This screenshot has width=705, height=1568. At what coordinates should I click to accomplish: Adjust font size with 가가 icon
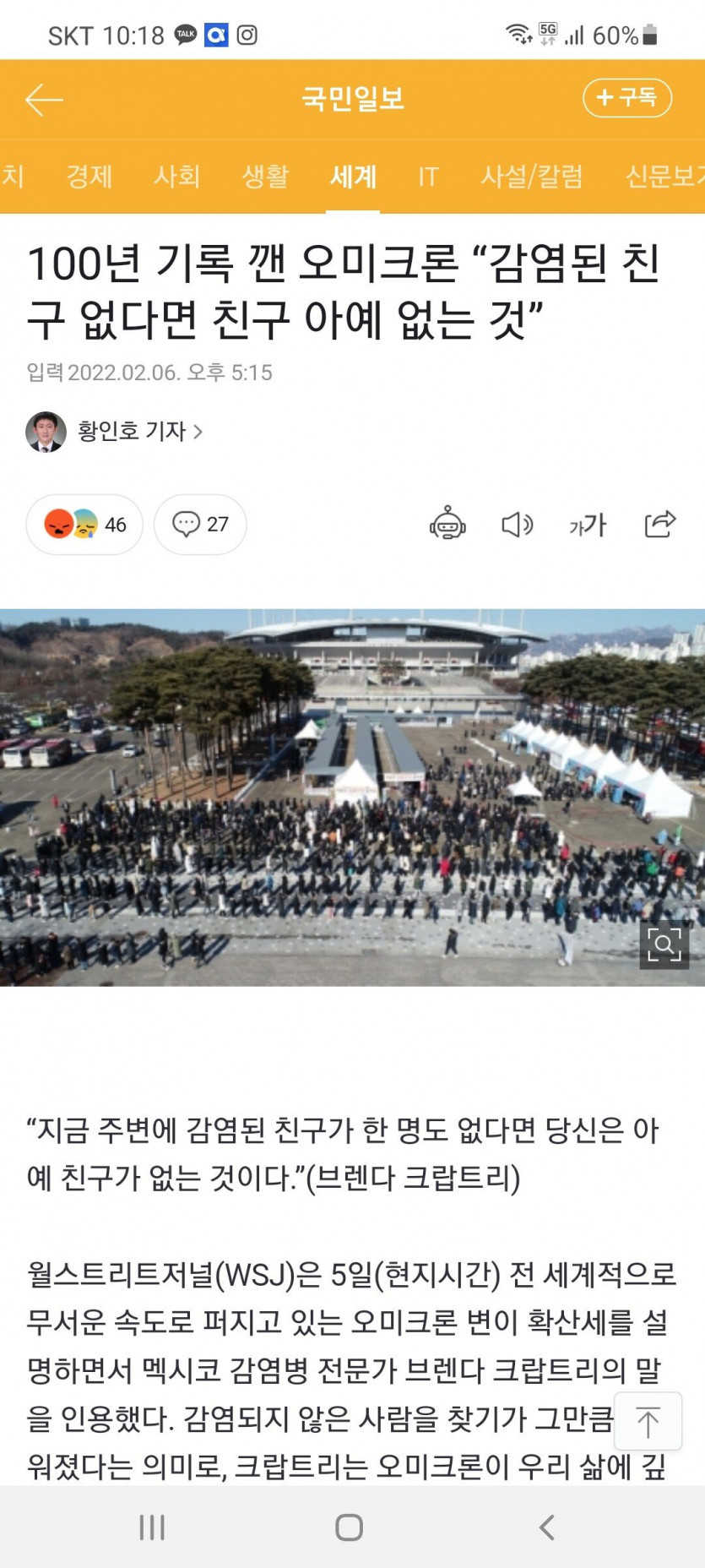coord(588,525)
